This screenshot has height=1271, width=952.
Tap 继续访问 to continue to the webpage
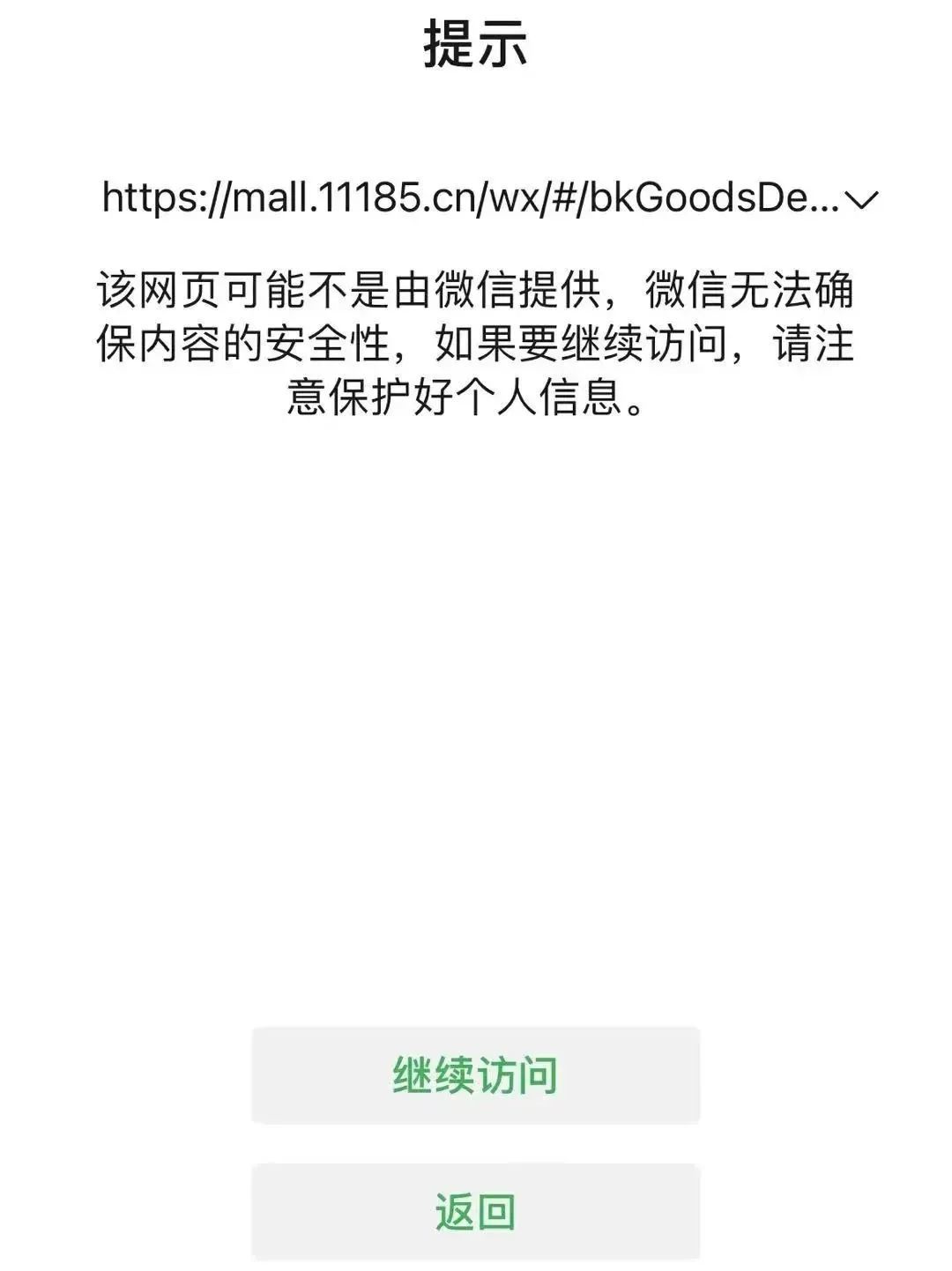click(x=475, y=1075)
